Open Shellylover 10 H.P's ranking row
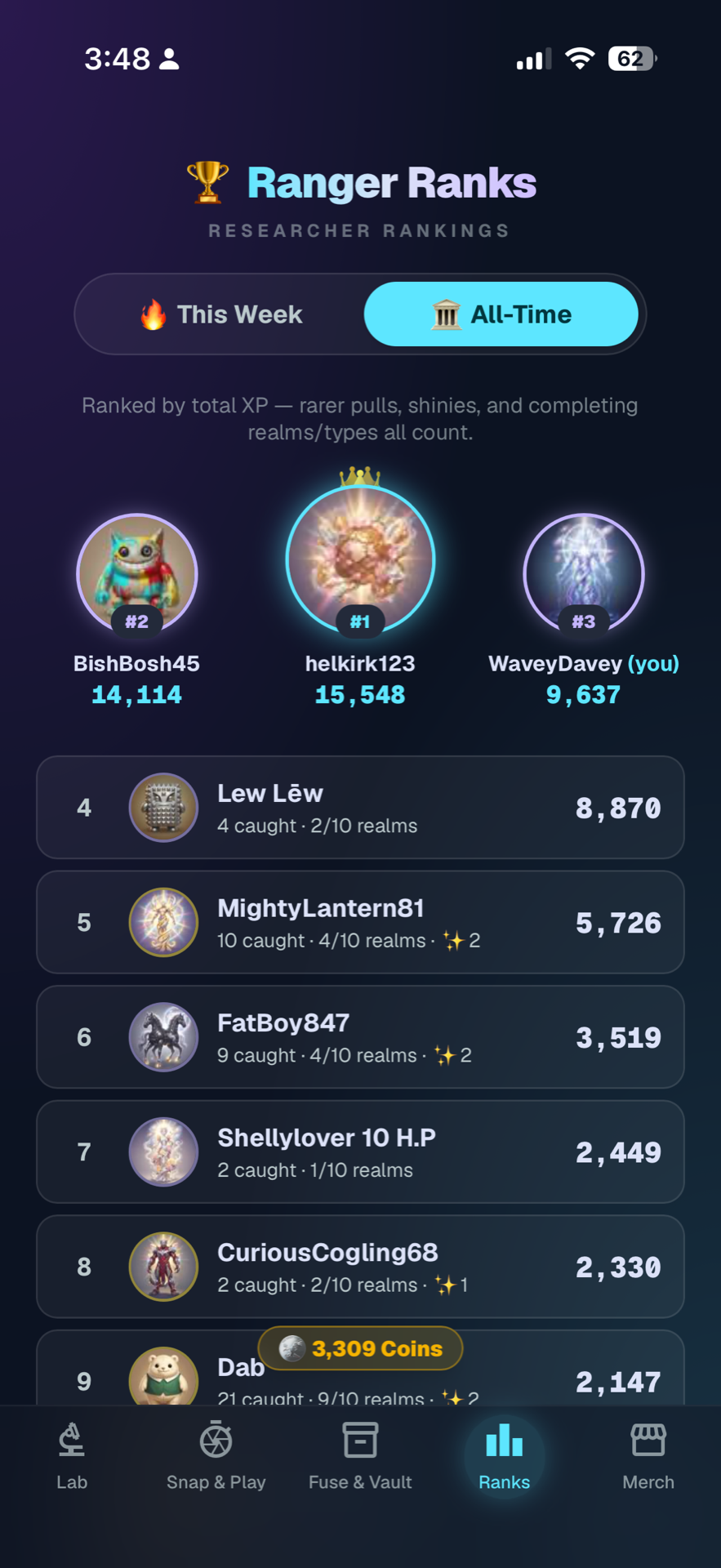Screen dimensions: 721x1568 click(x=360, y=1151)
